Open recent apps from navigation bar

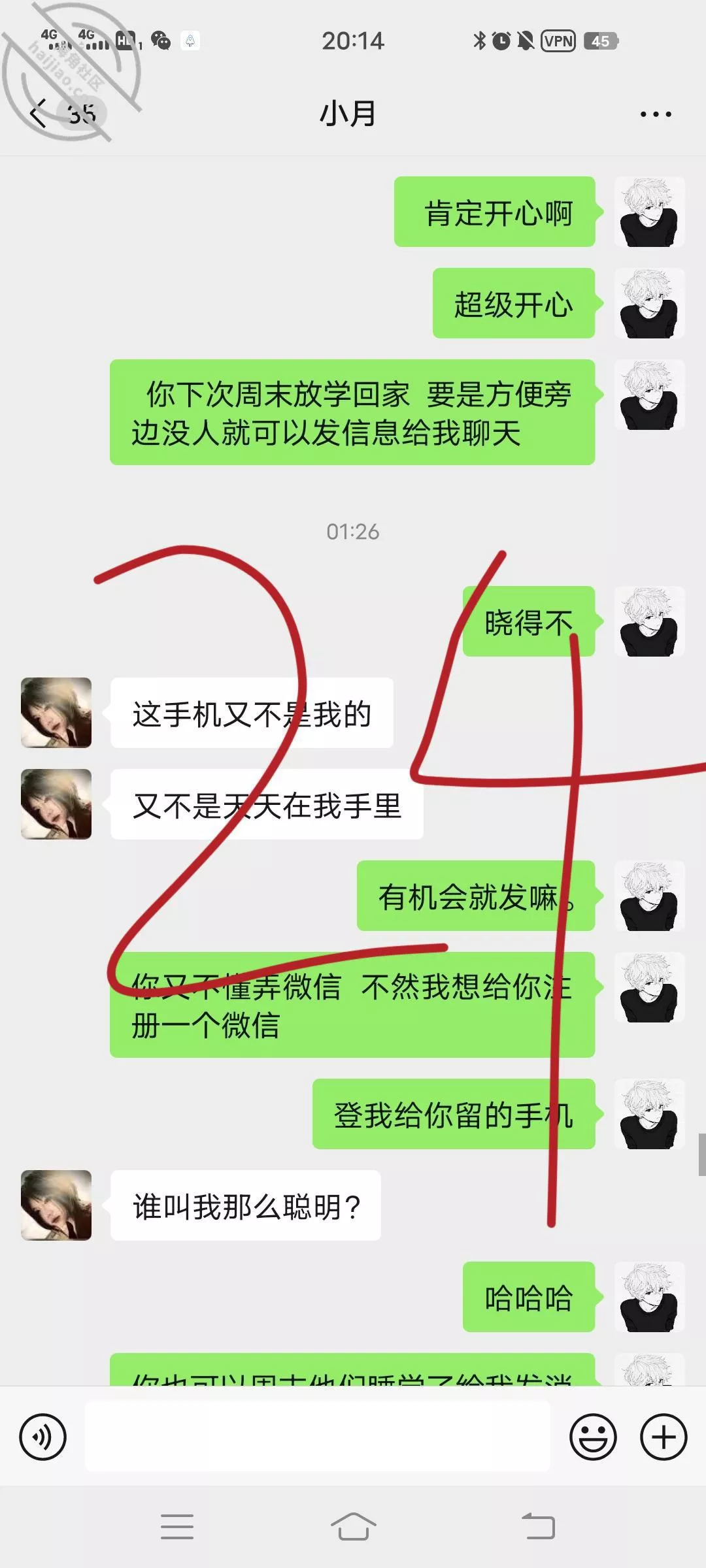[x=177, y=1527]
